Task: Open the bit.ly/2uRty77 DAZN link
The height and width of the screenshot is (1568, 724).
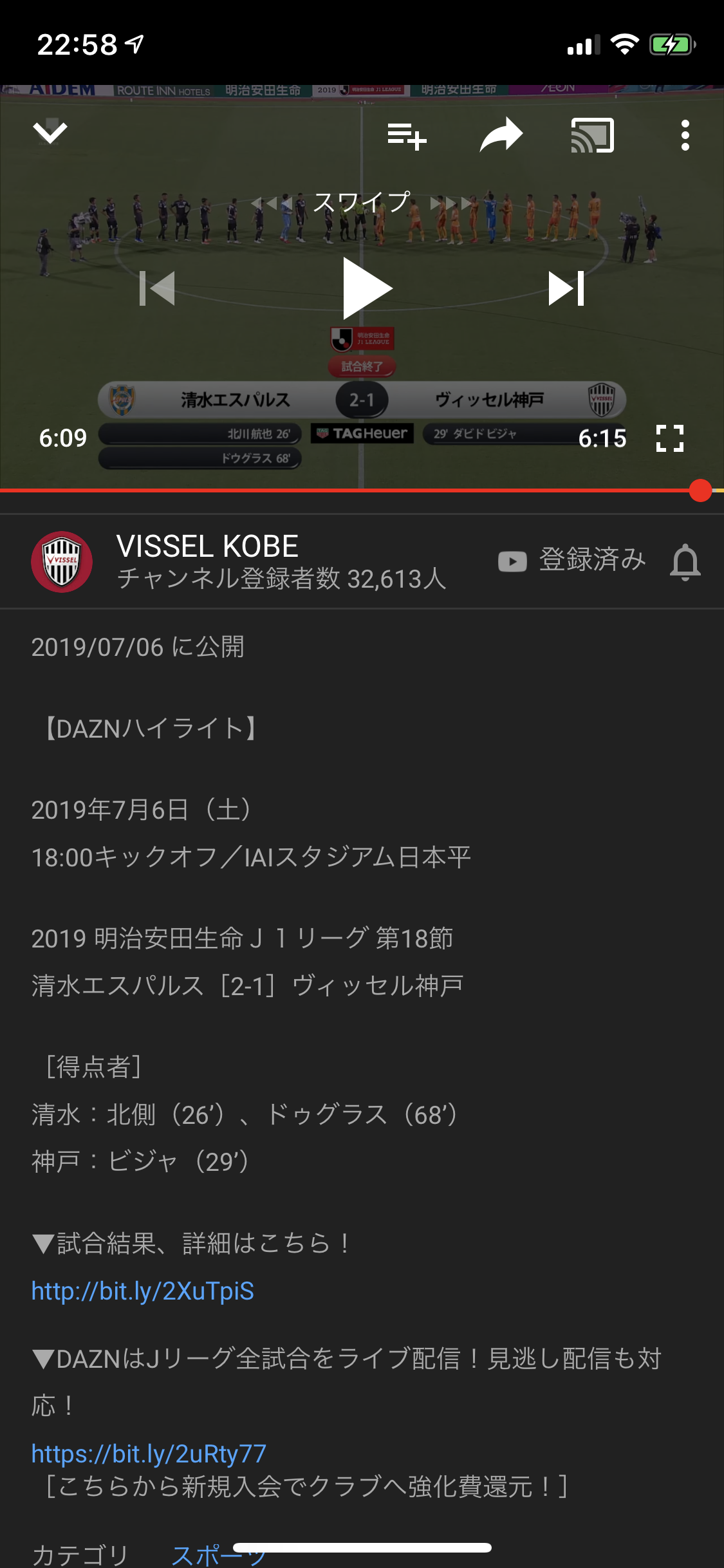Action: click(149, 1453)
